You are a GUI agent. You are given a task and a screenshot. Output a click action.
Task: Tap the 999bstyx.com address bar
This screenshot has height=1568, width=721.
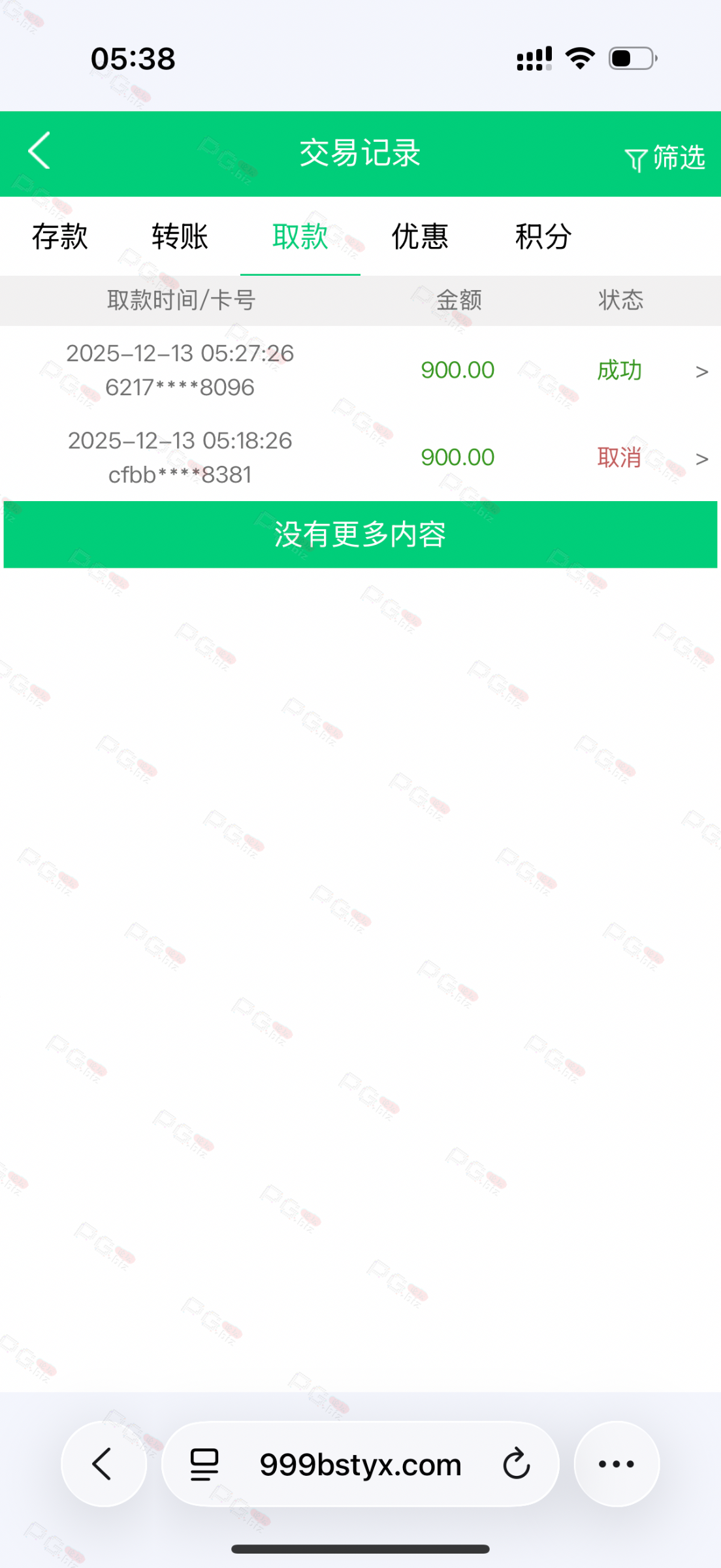click(360, 1464)
